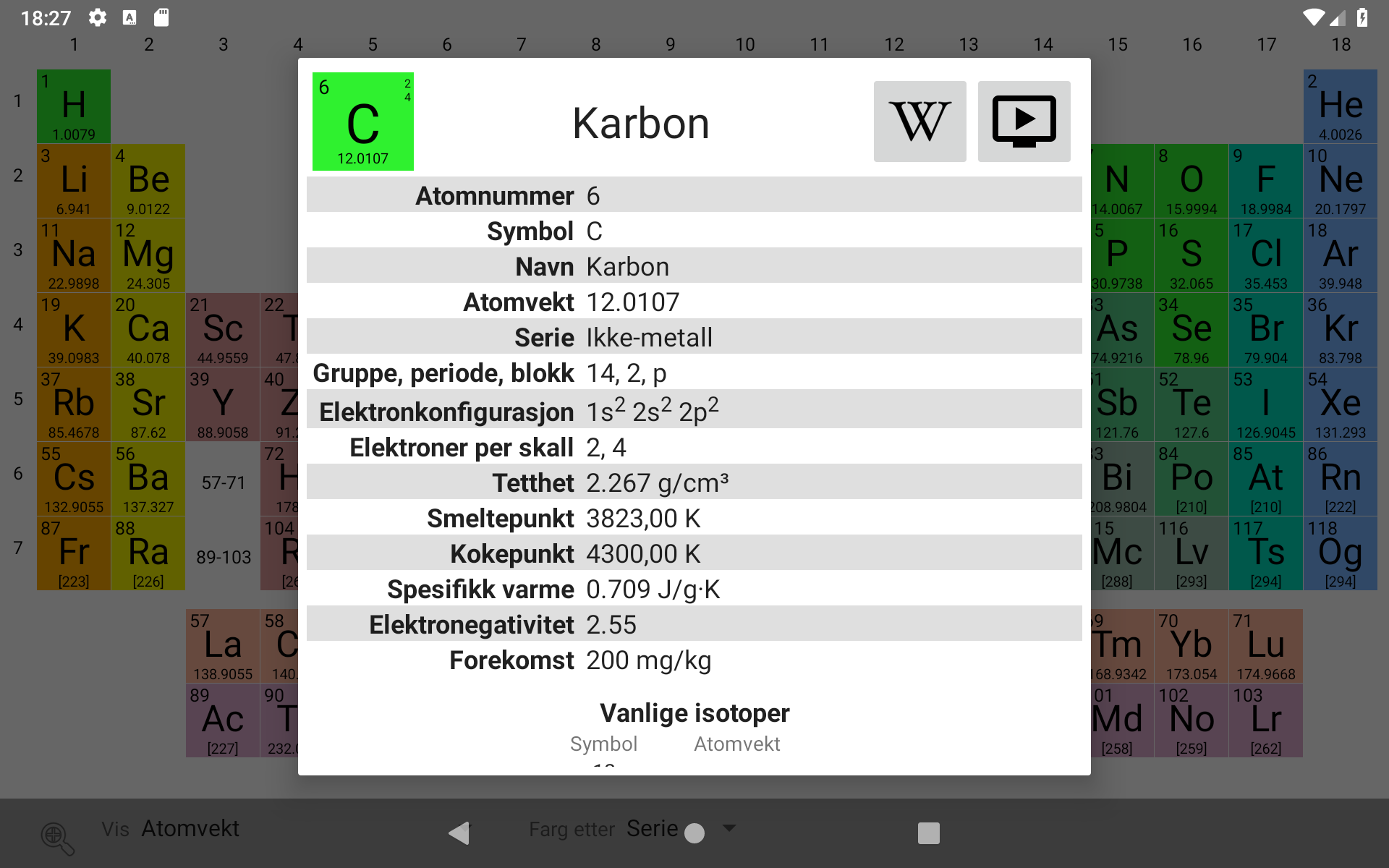Select the Helium element tile
1389x868 pixels.
point(1340,106)
